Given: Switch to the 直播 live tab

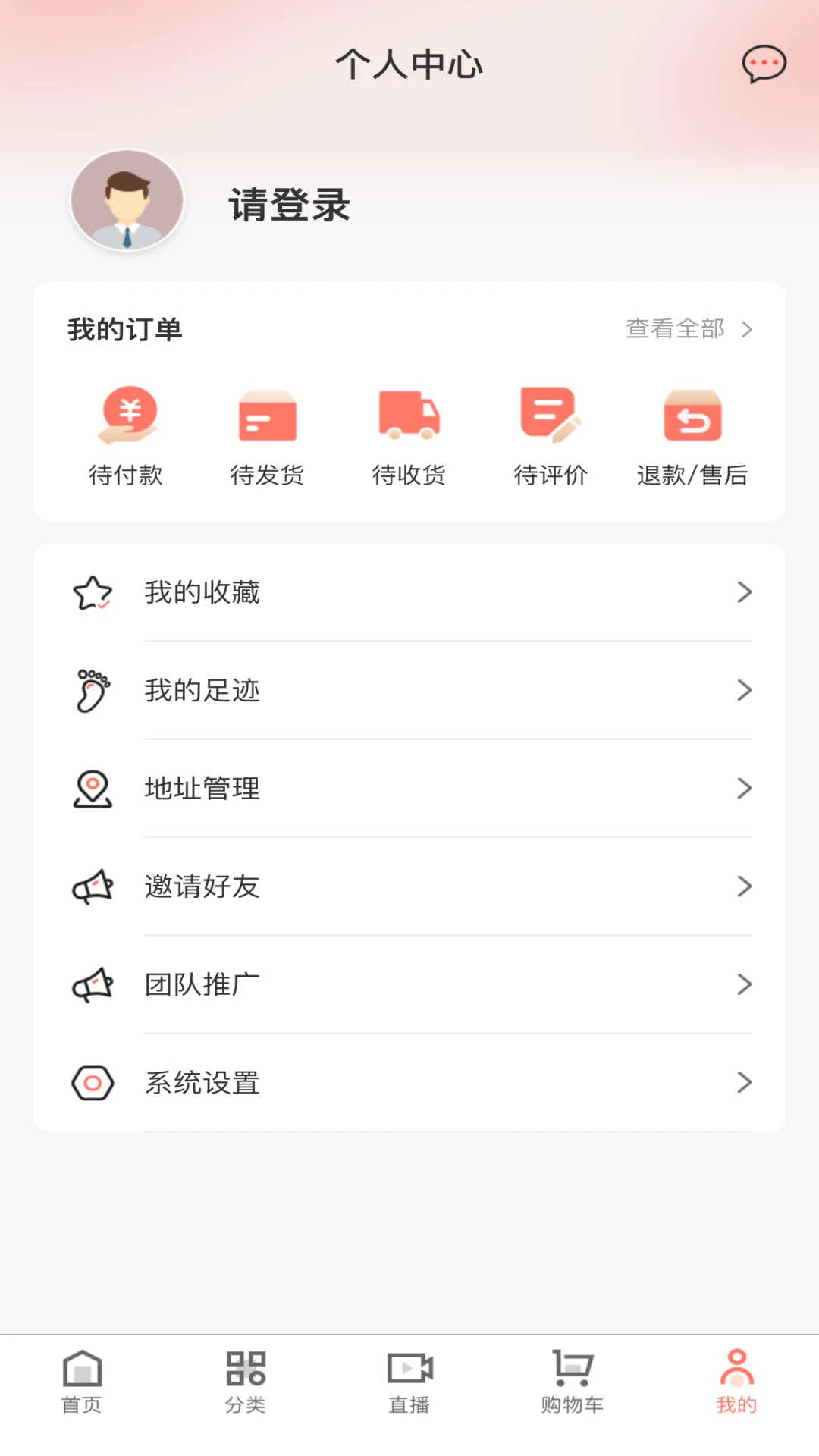Looking at the screenshot, I should 409,1382.
